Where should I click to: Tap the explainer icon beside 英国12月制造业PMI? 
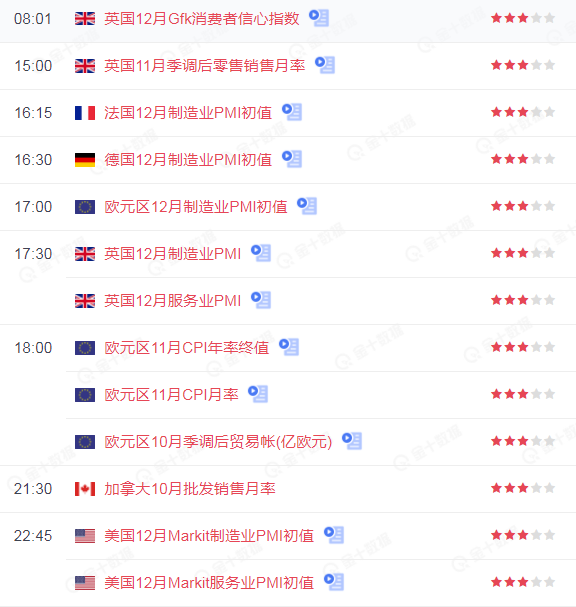pos(261,253)
